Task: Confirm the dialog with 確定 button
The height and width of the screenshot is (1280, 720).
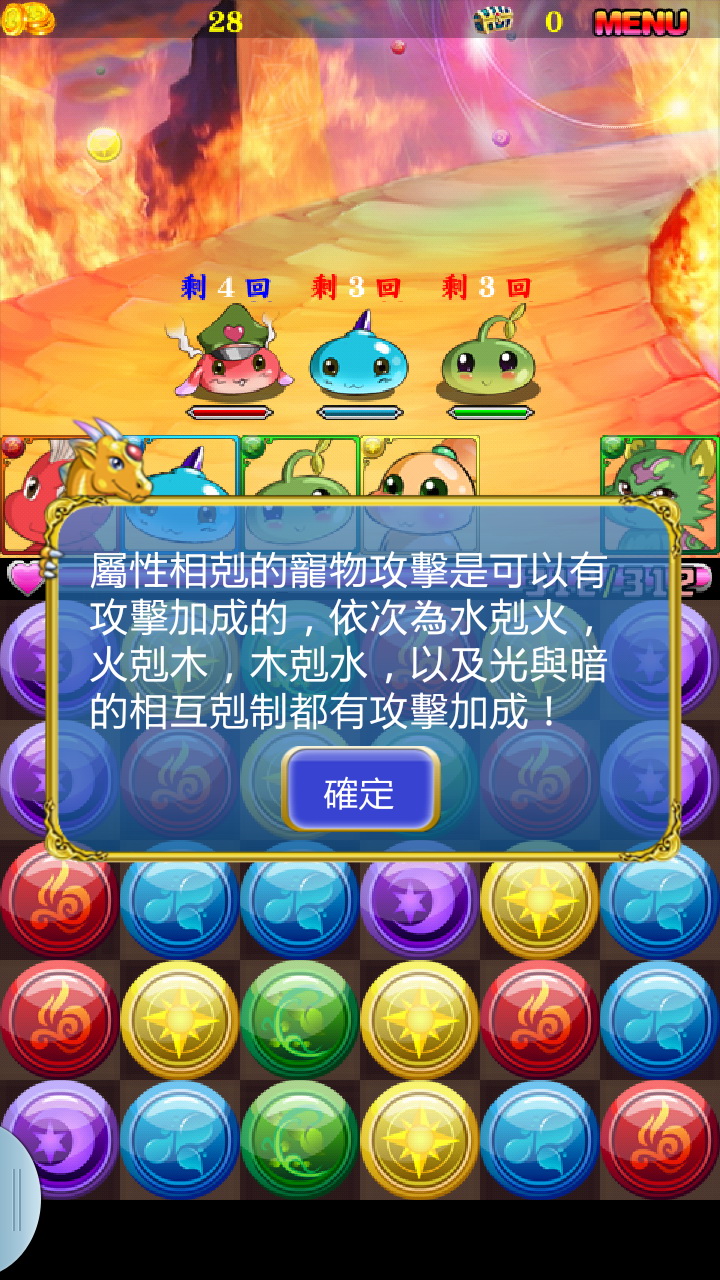Action: (360, 790)
